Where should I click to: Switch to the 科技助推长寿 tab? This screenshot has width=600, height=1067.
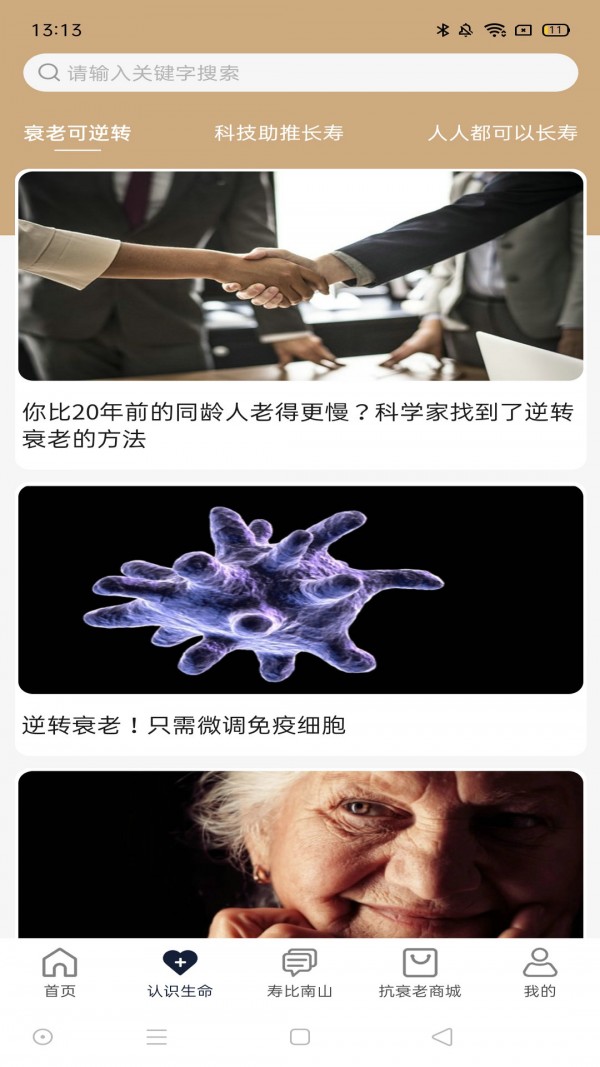[279, 133]
